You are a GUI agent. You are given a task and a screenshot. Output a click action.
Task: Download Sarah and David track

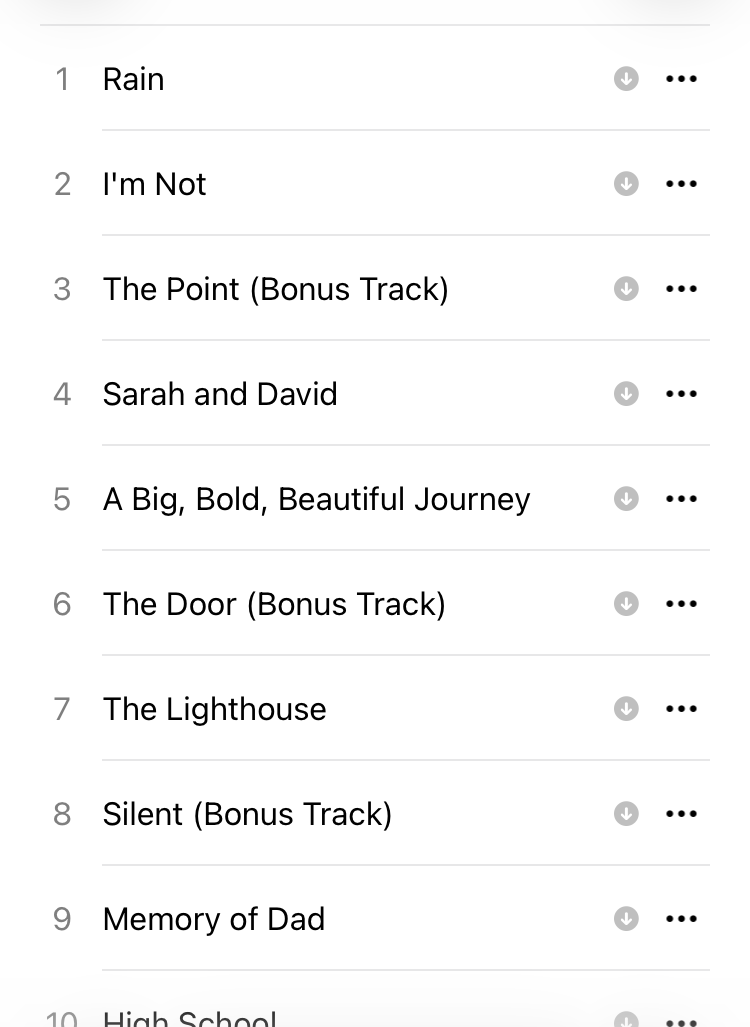(x=626, y=394)
